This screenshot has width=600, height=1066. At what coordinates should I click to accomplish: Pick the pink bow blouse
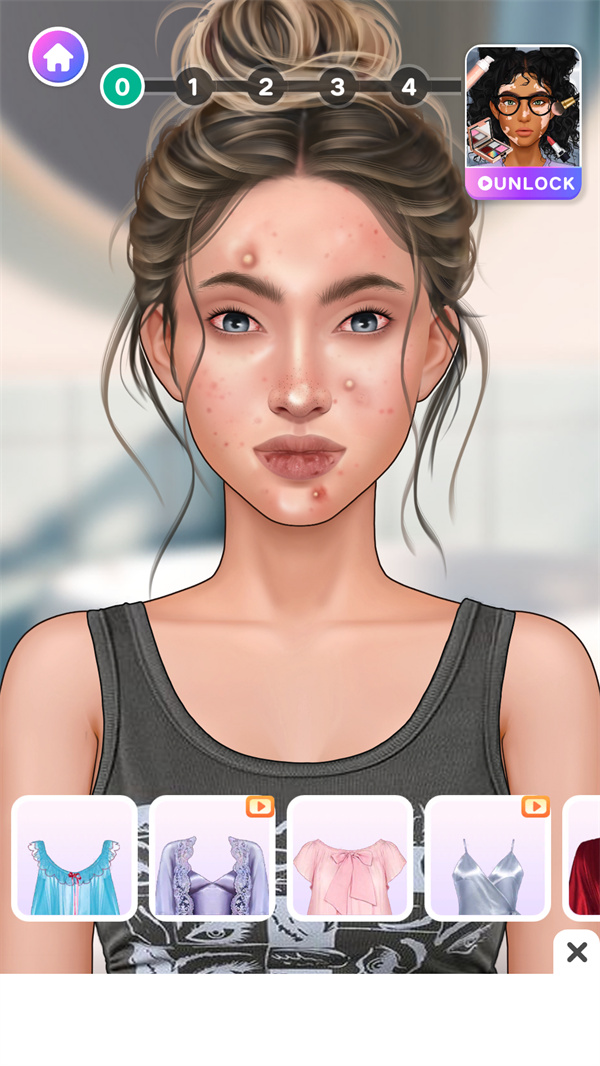pos(350,858)
